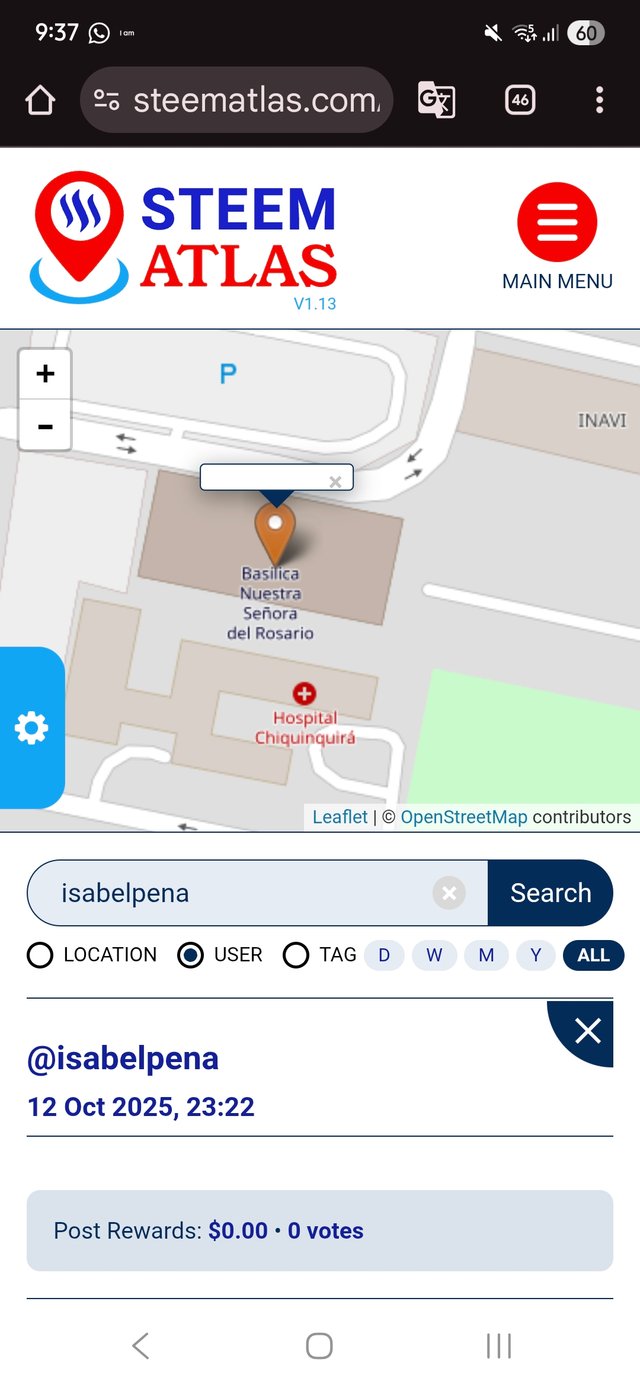Open the browser tab switcher
Viewport: 640px width, 1387px height.
[520, 100]
